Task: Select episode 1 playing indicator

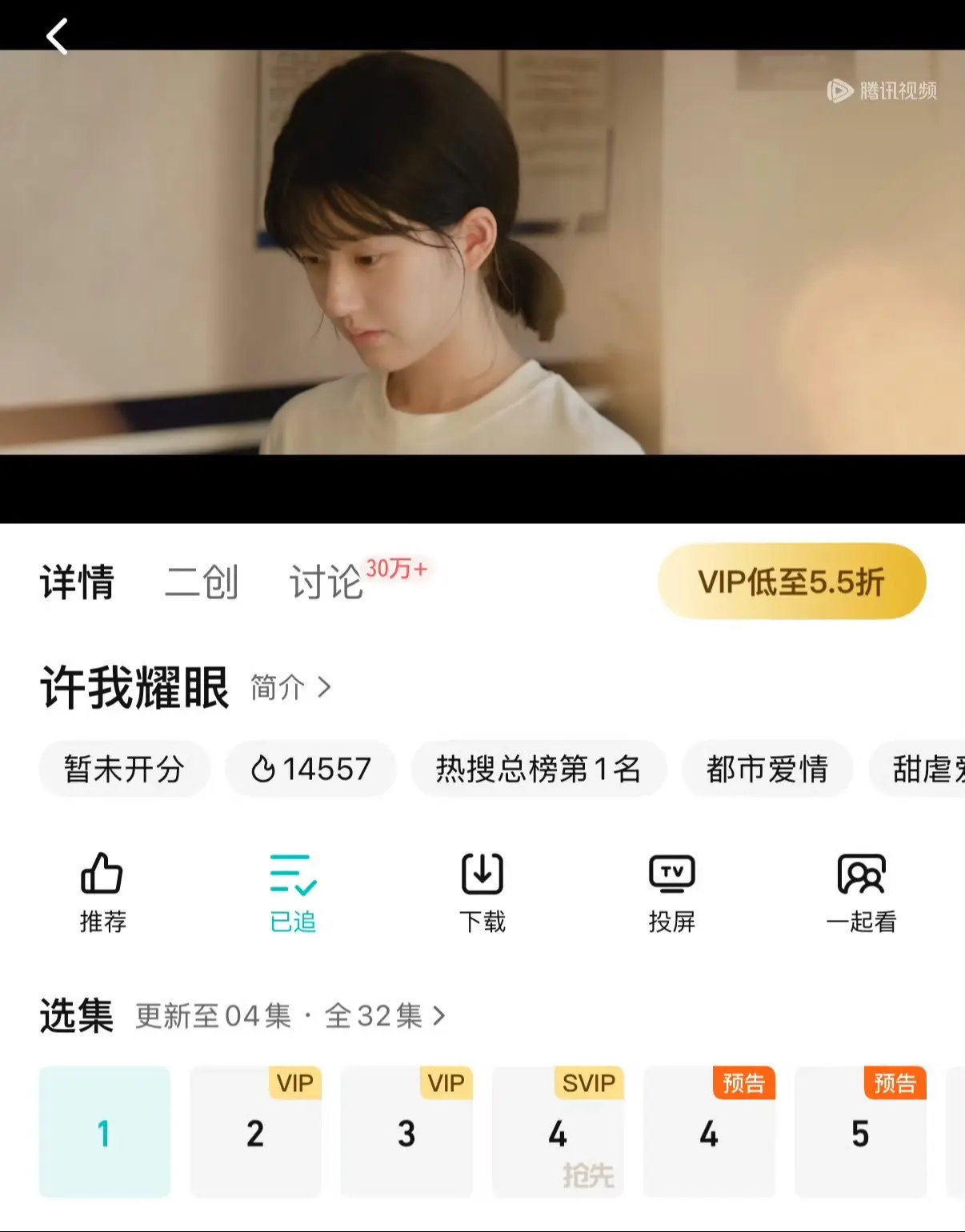Action: 104,1132
